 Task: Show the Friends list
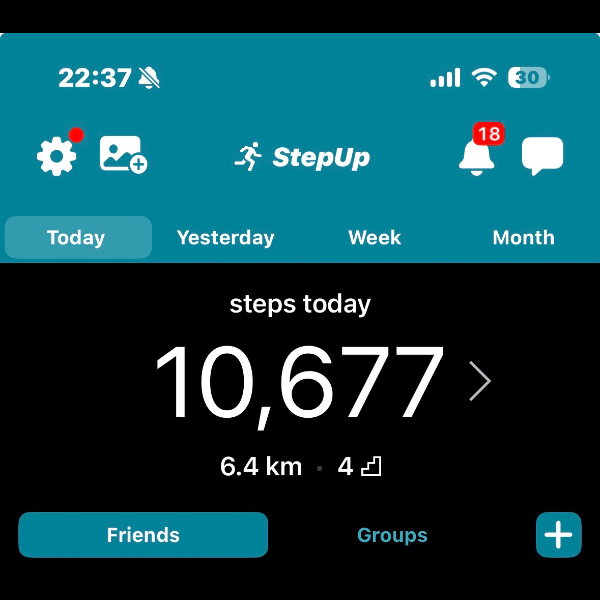point(143,535)
